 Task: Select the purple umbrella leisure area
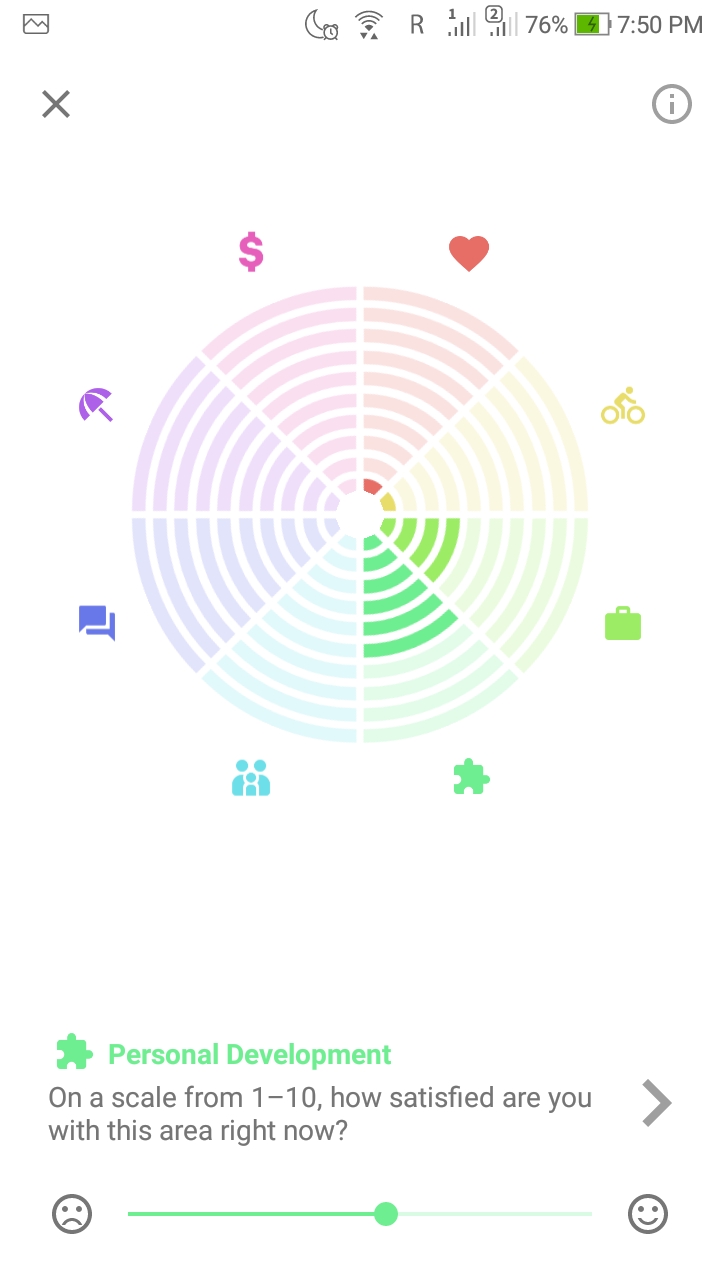point(96,405)
